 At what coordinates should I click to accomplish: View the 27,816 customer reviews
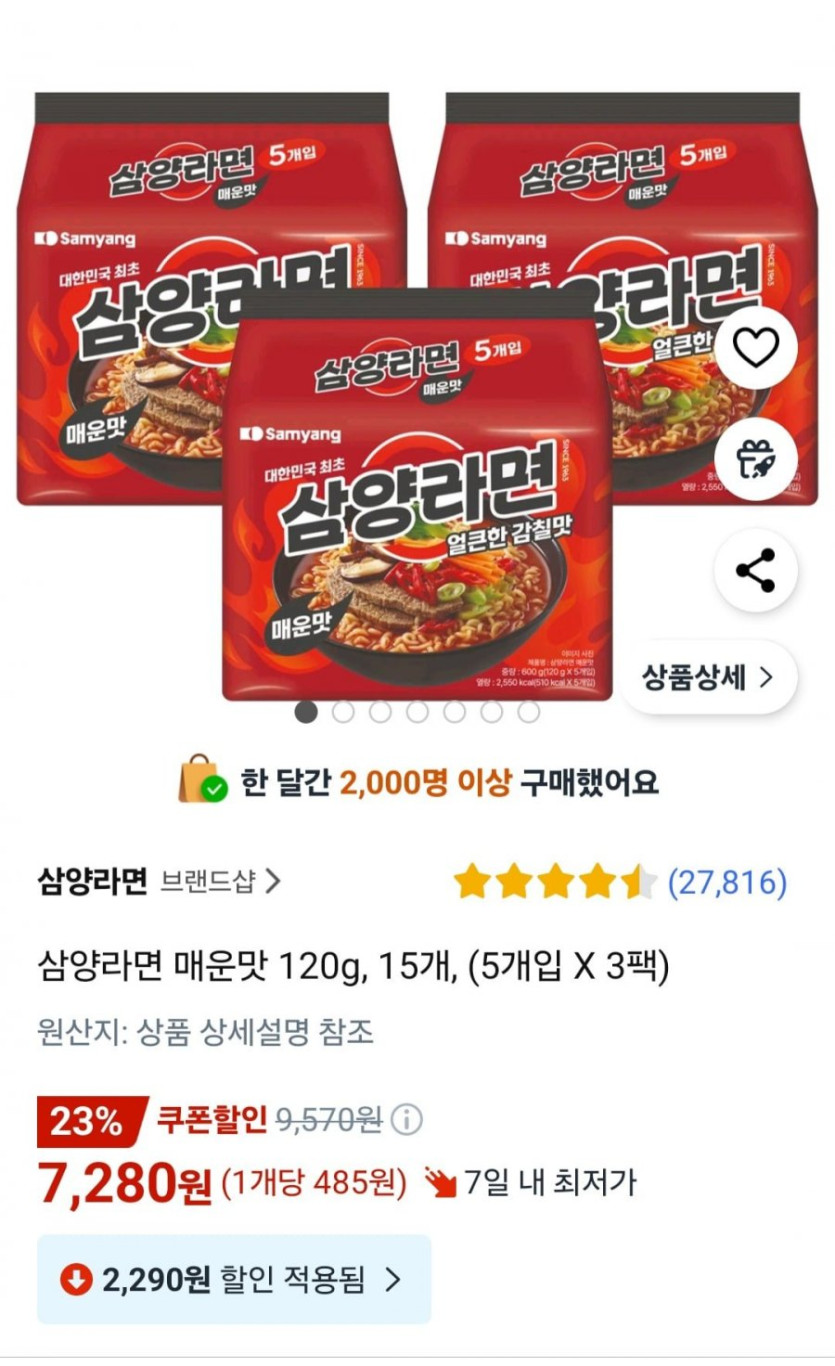click(x=727, y=882)
